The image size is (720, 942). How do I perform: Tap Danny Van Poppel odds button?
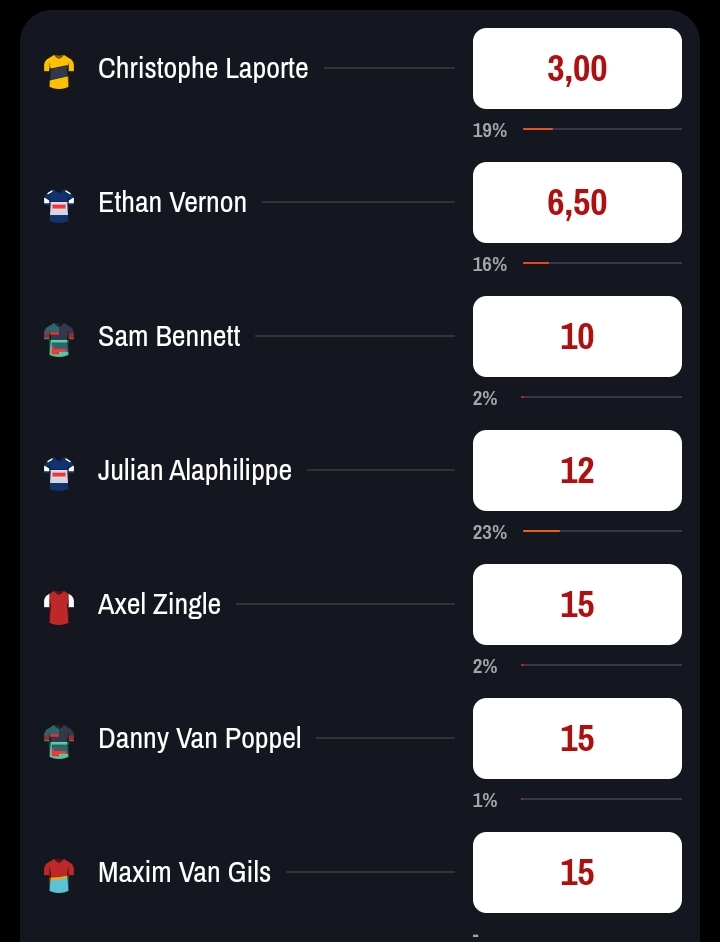pyautogui.click(x=577, y=738)
